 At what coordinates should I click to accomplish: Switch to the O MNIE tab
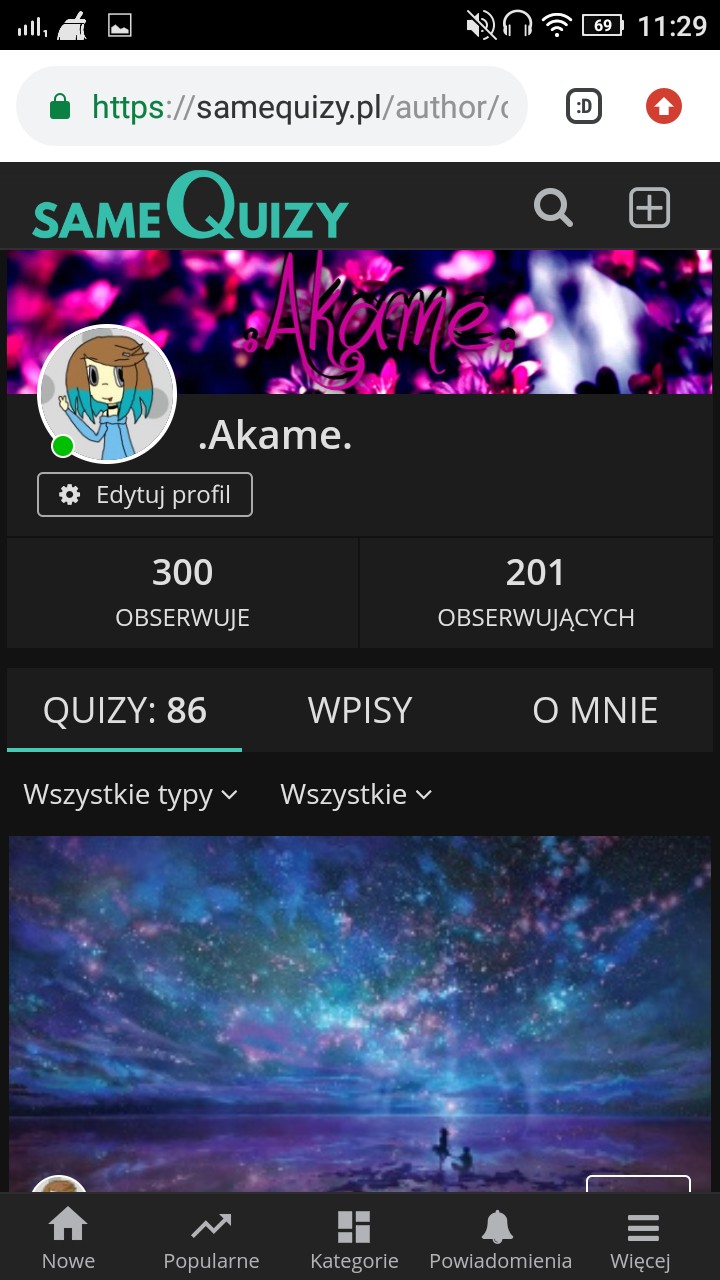click(595, 710)
